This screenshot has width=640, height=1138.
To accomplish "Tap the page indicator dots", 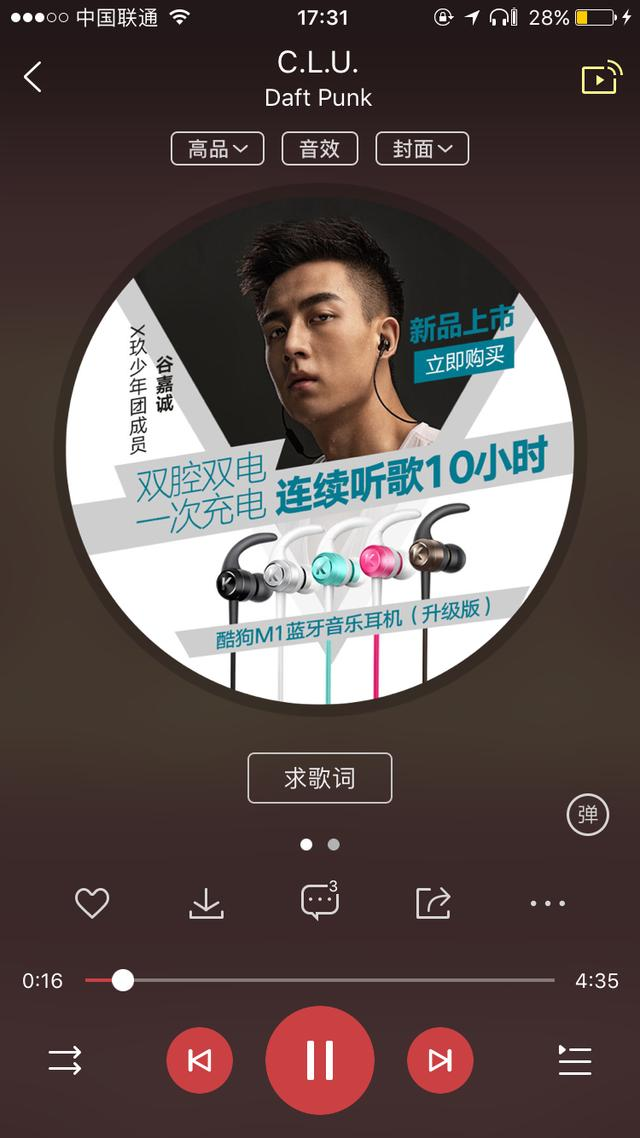I will tap(320, 844).
